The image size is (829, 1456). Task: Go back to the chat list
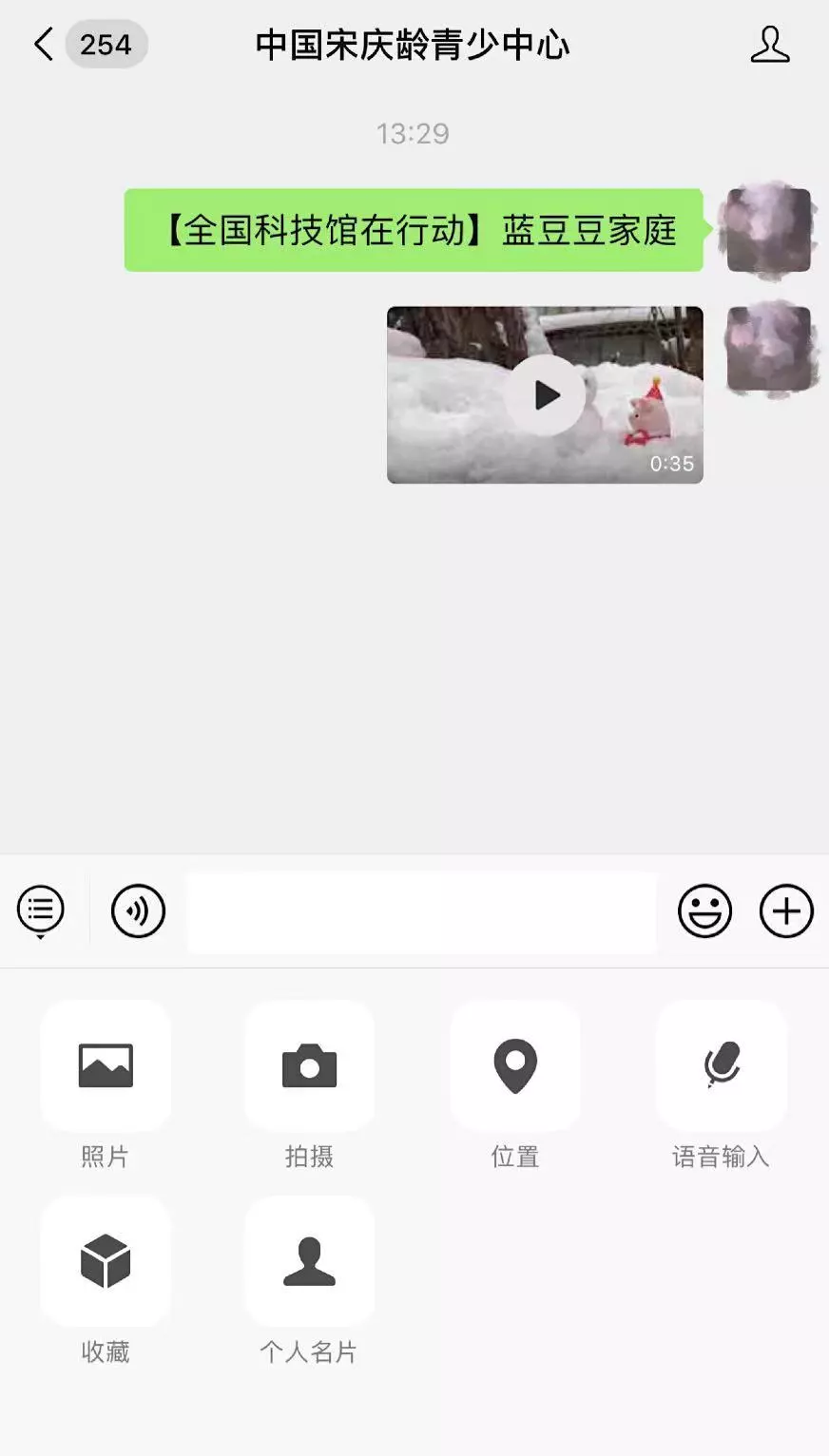[x=44, y=45]
